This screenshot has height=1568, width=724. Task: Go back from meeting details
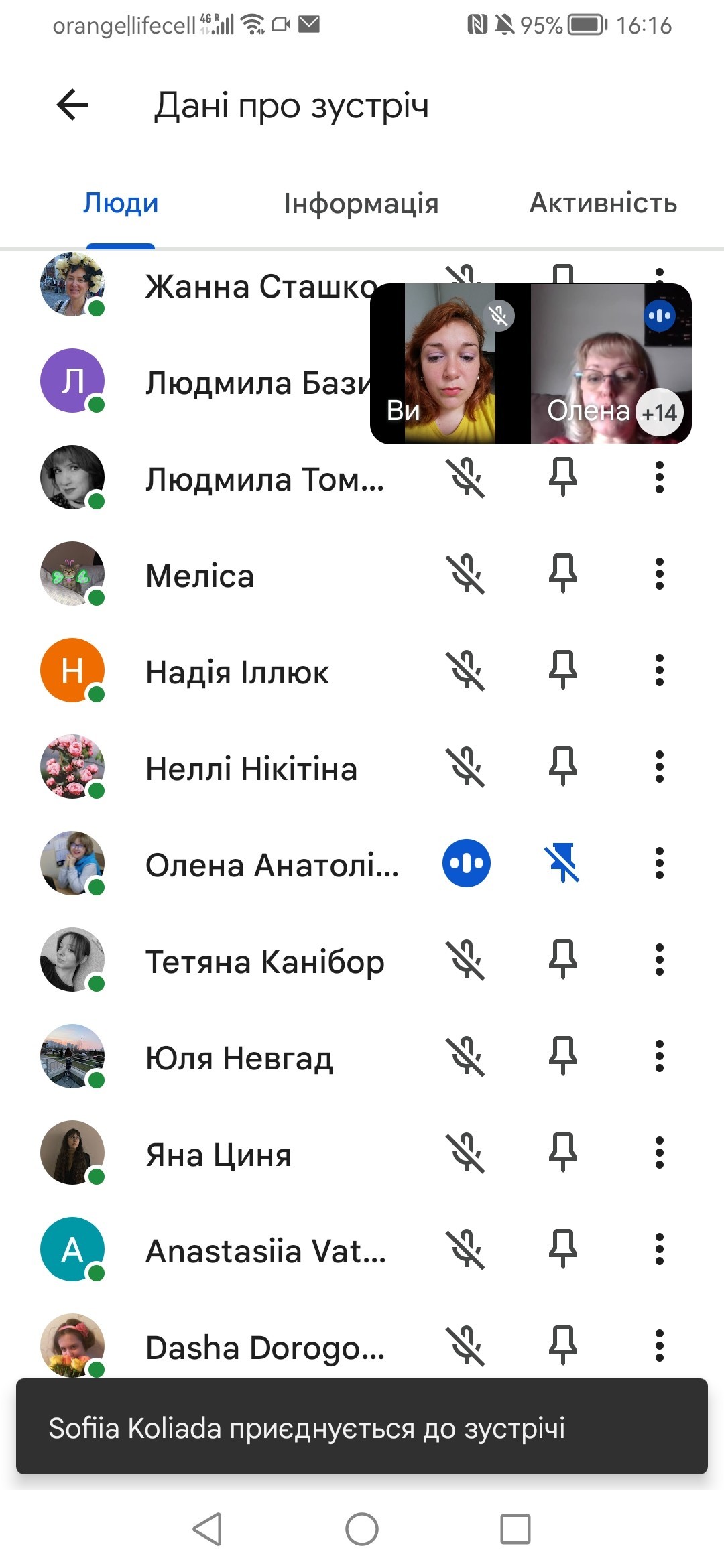click(x=72, y=105)
